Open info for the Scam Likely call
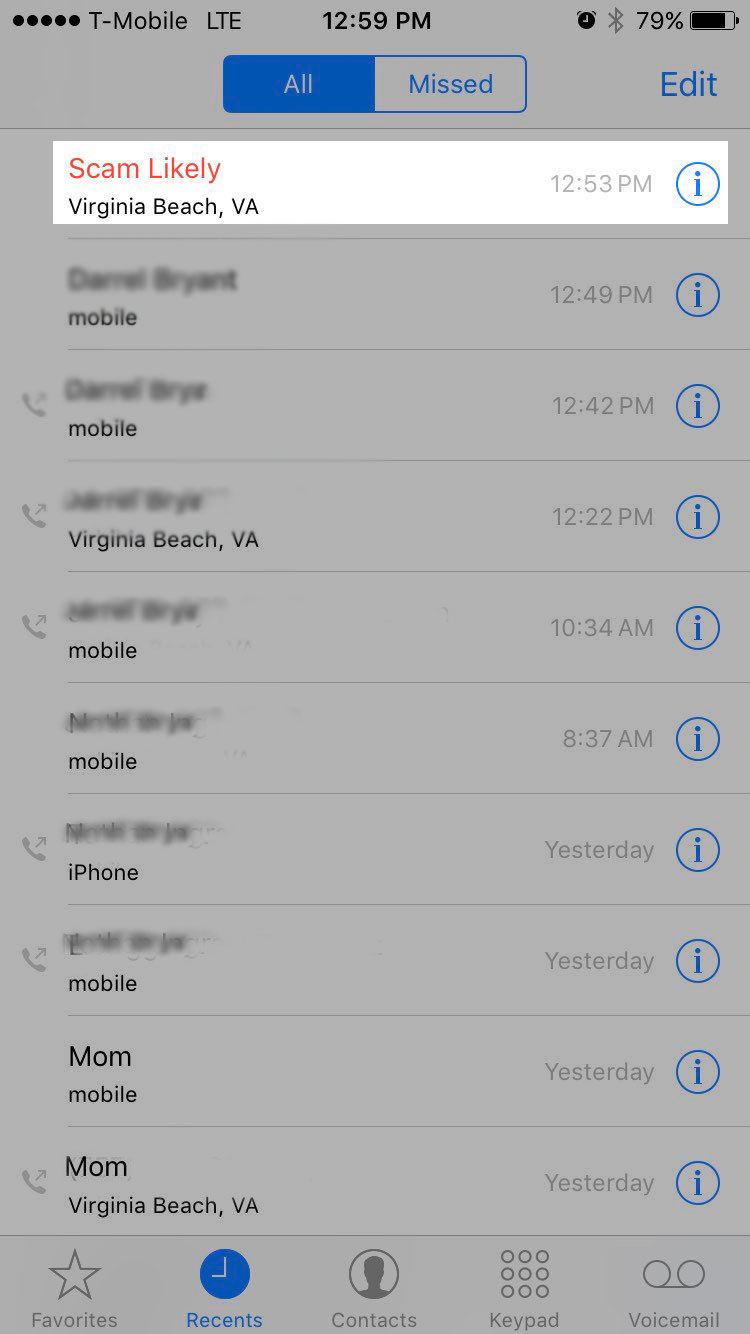This screenshot has height=1334, width=750. (698, 184)
